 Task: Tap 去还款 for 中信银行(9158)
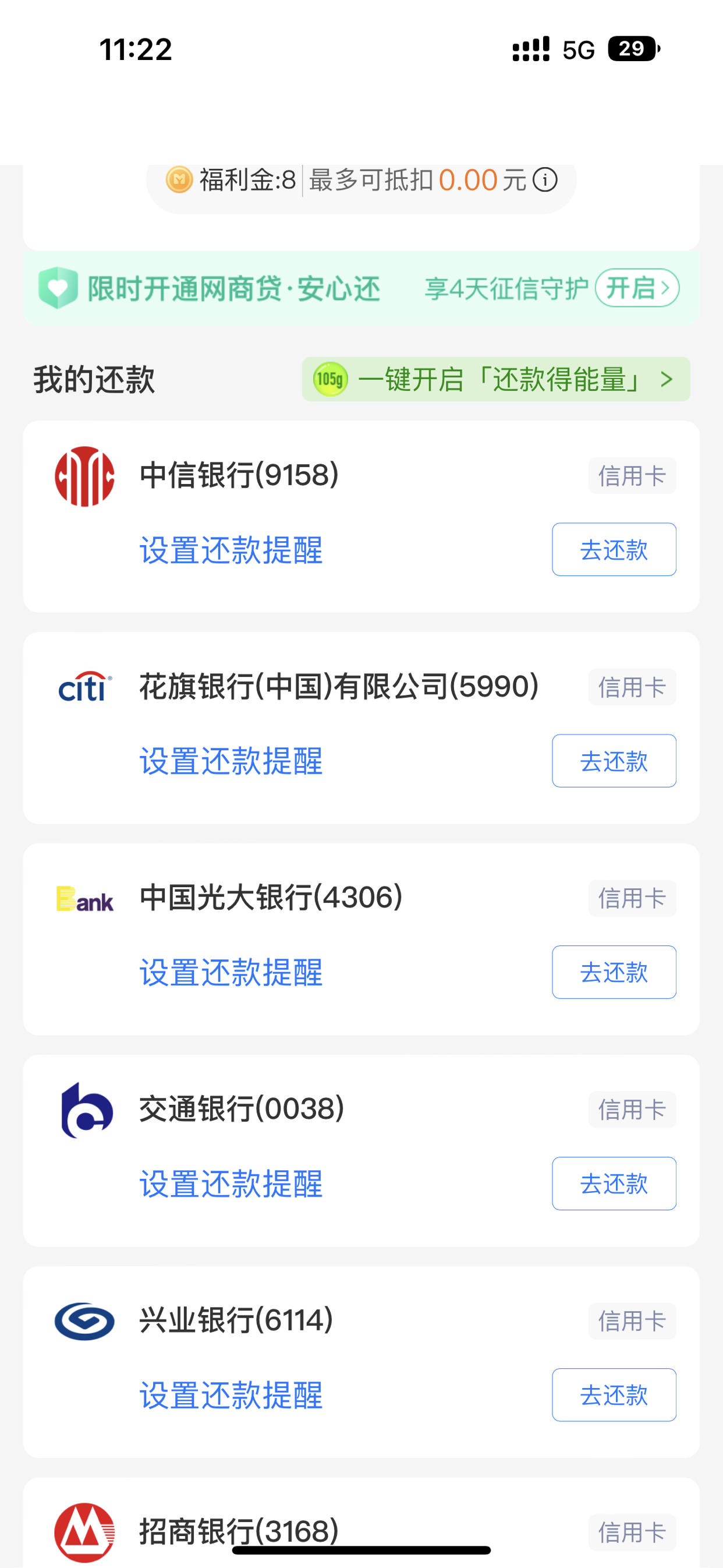point(614,550)
